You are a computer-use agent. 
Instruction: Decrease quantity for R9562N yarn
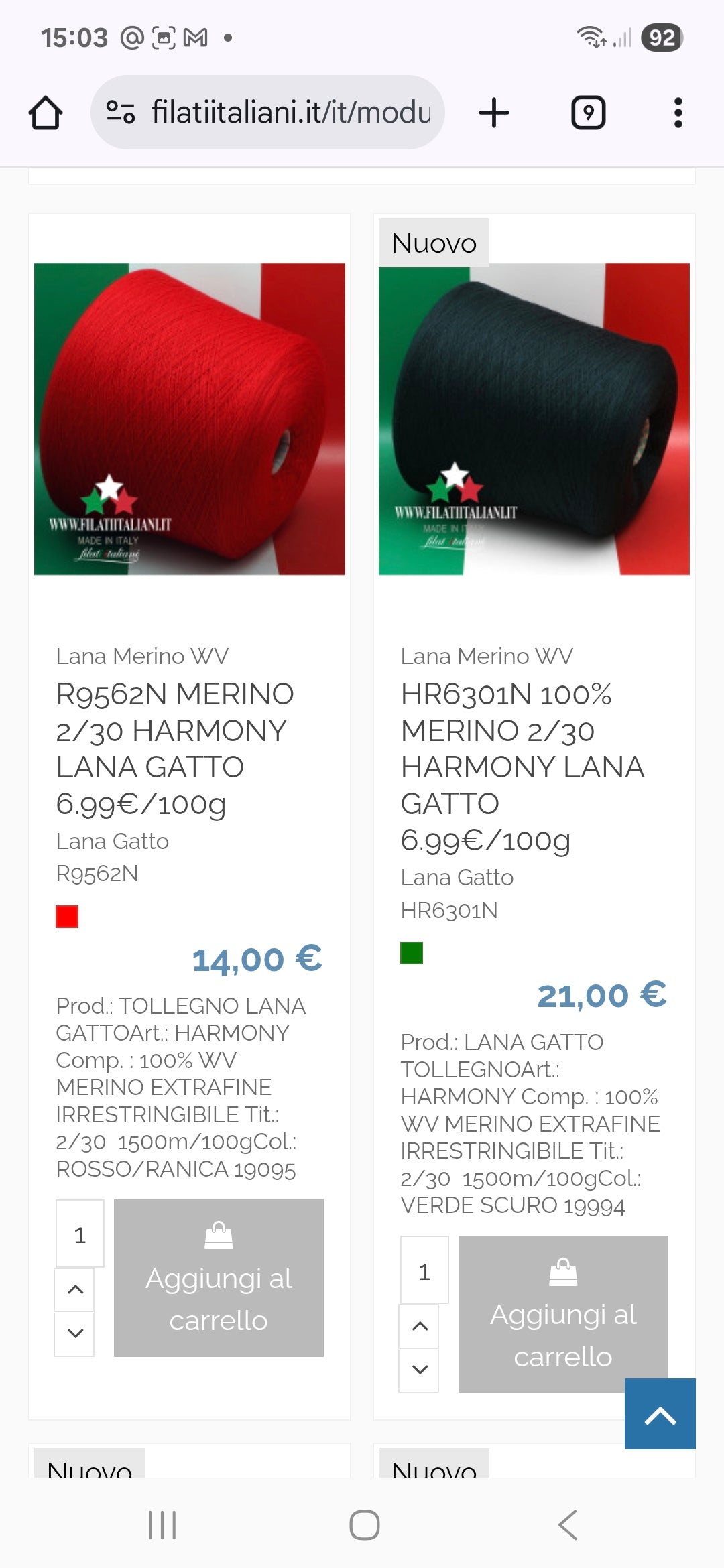[x=75, y=1333]
